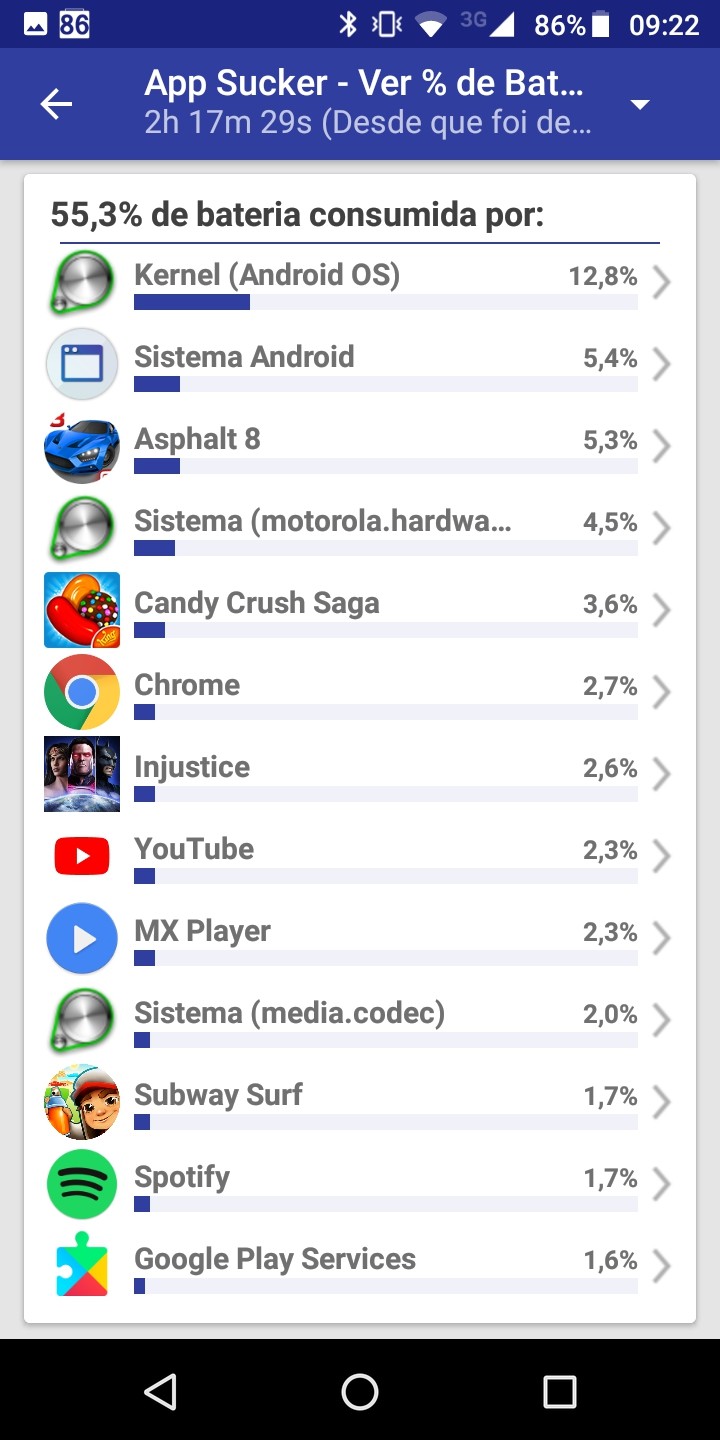This screenshot has height=1440, width=720.
Task: View Spotify battery consumption
Action: (x=360, y=1185)
